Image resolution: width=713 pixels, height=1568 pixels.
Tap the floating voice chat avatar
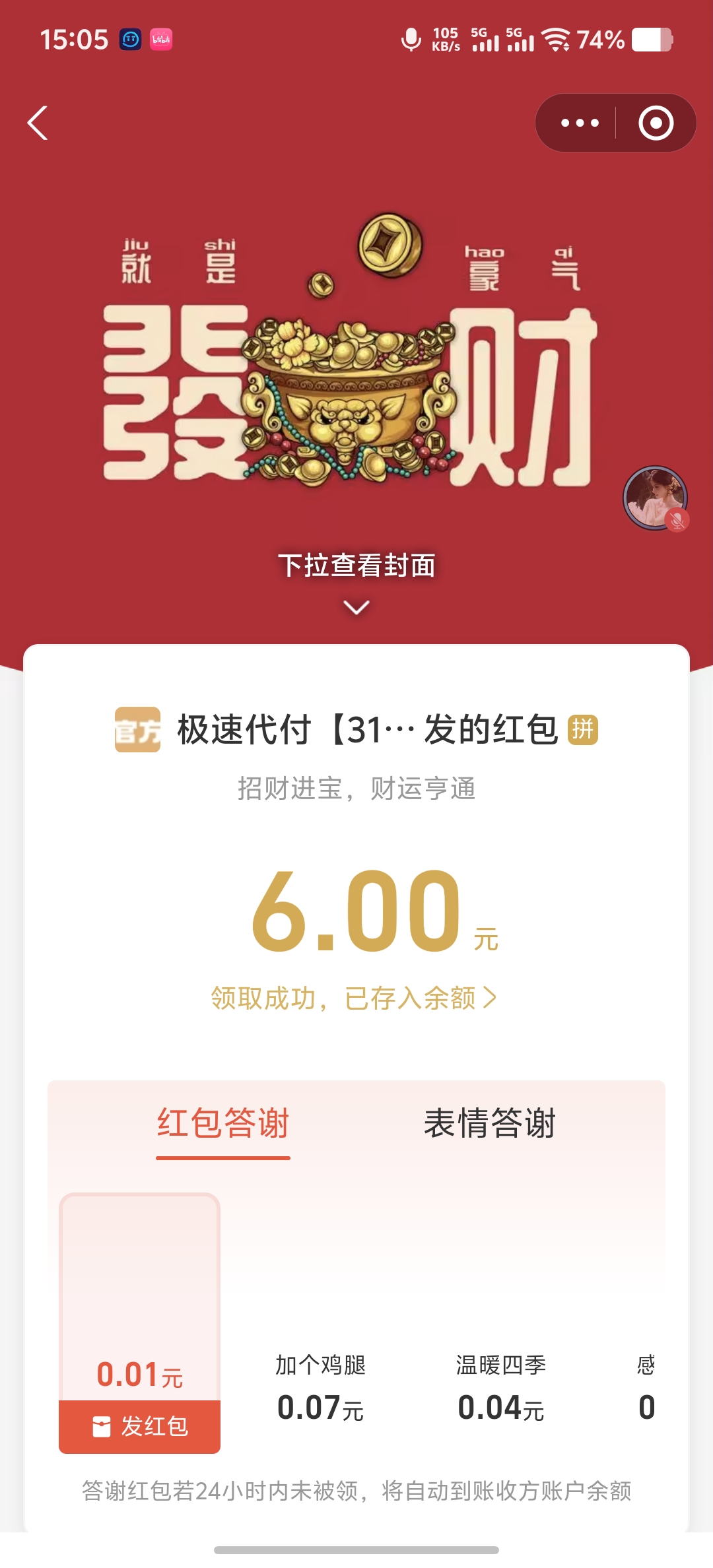(x=656, y=498)
